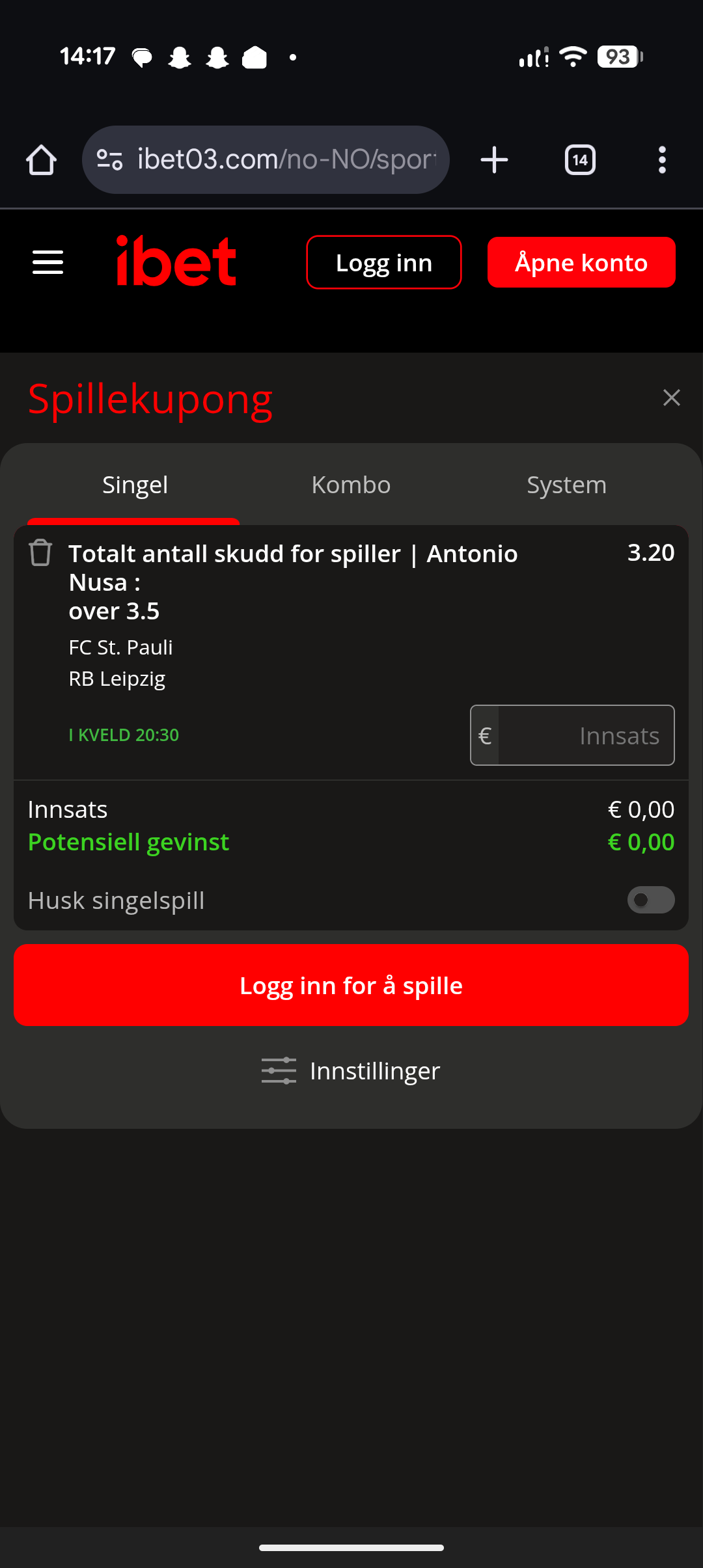Image resolution: width=703 pixels, height=1568 pixels.
Task: Open Innstillinger bet slip settings
Action: (x=351, y=1071)
